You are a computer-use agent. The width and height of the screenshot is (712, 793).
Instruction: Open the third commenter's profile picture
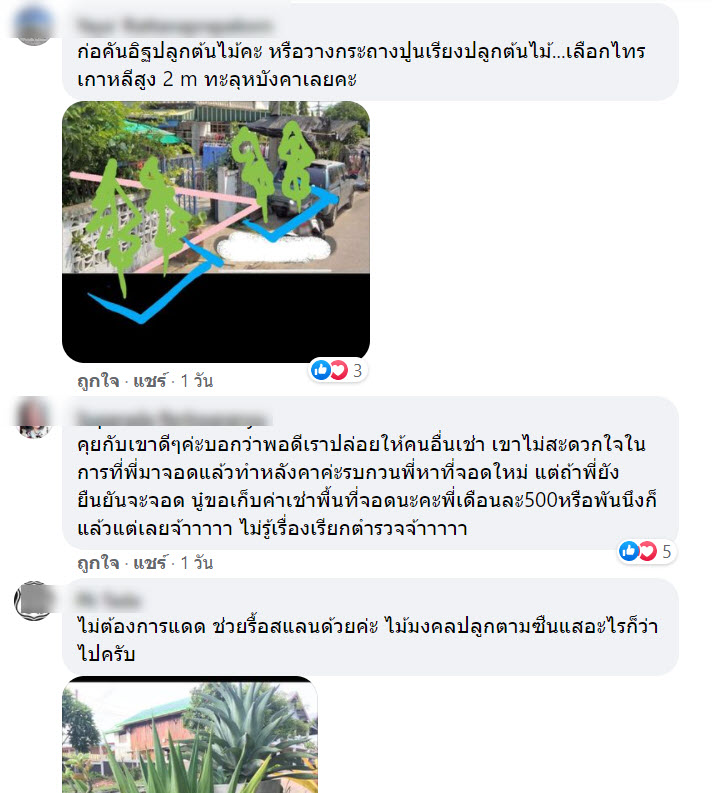click(36, 600)
